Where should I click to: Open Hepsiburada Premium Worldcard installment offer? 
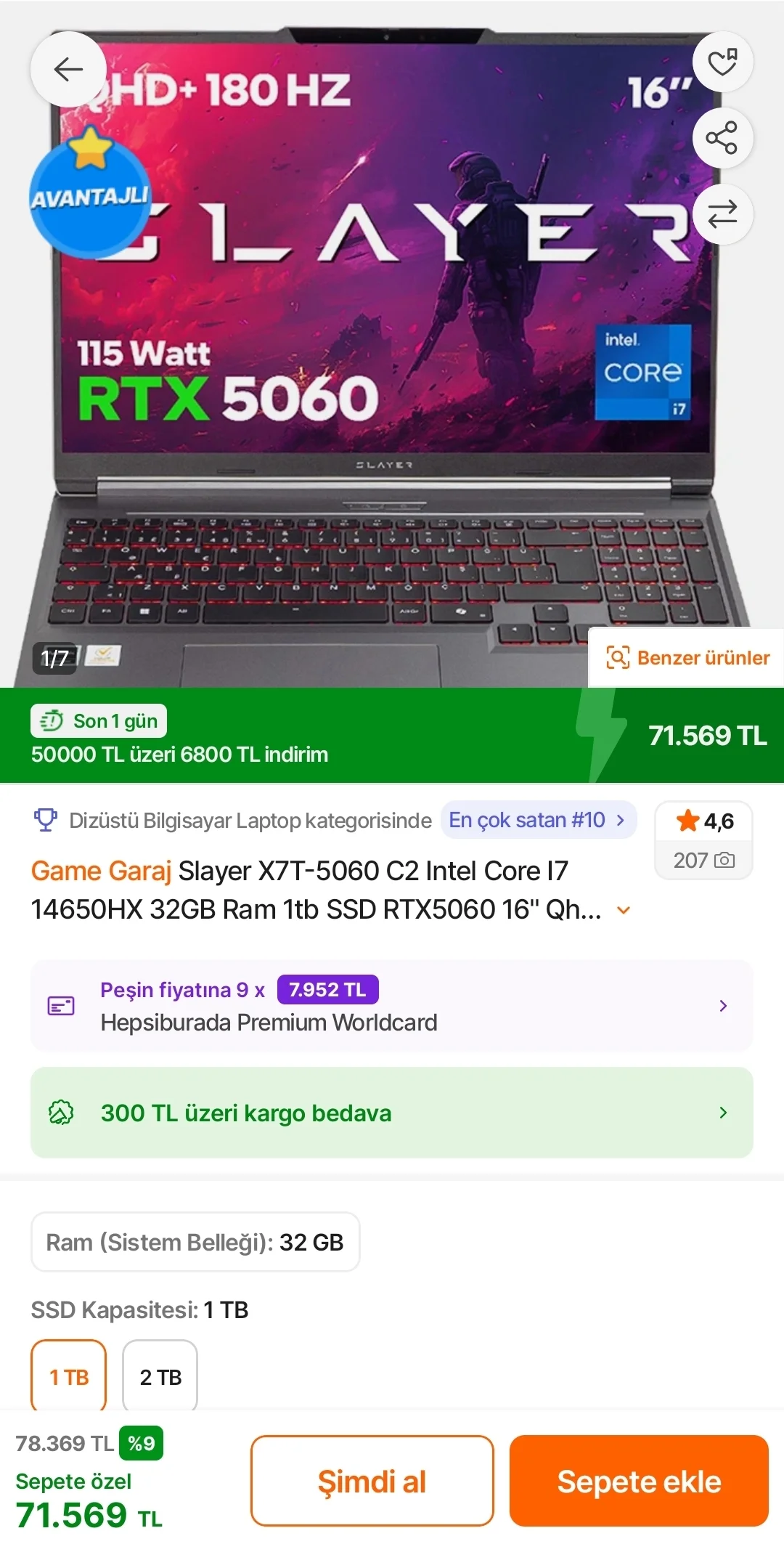tap(391, 1006)
